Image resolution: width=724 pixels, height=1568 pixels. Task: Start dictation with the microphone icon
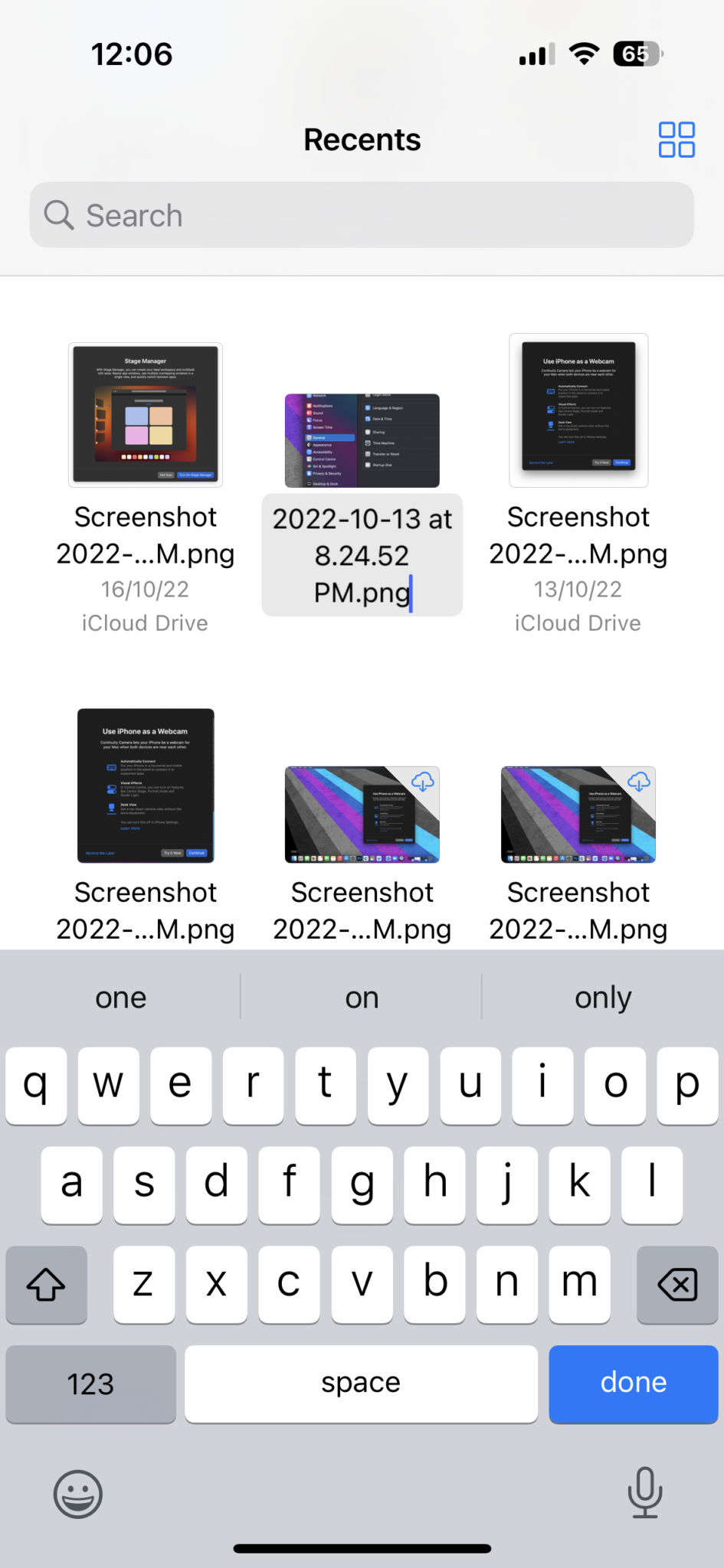tap(645, 1492)
